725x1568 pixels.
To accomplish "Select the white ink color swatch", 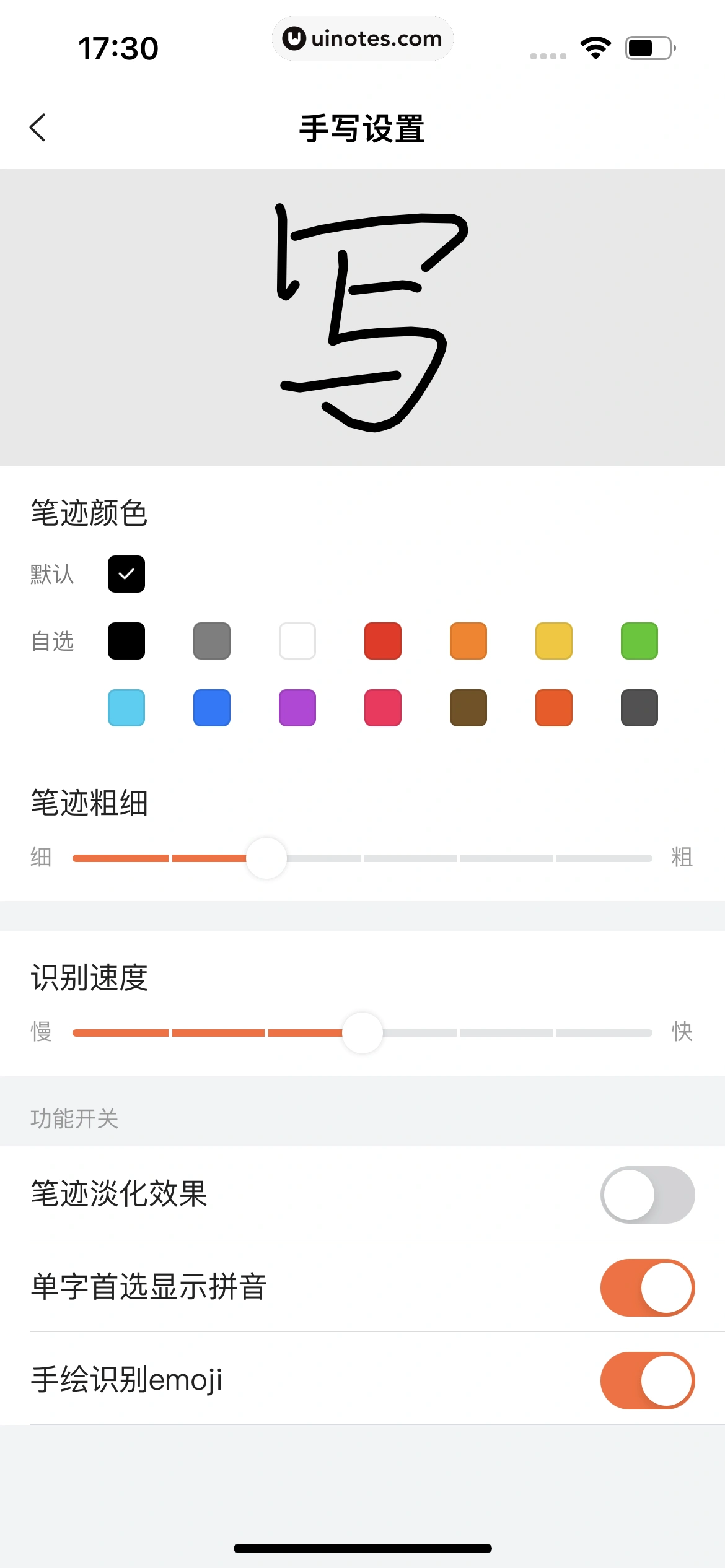I will 297,641.
